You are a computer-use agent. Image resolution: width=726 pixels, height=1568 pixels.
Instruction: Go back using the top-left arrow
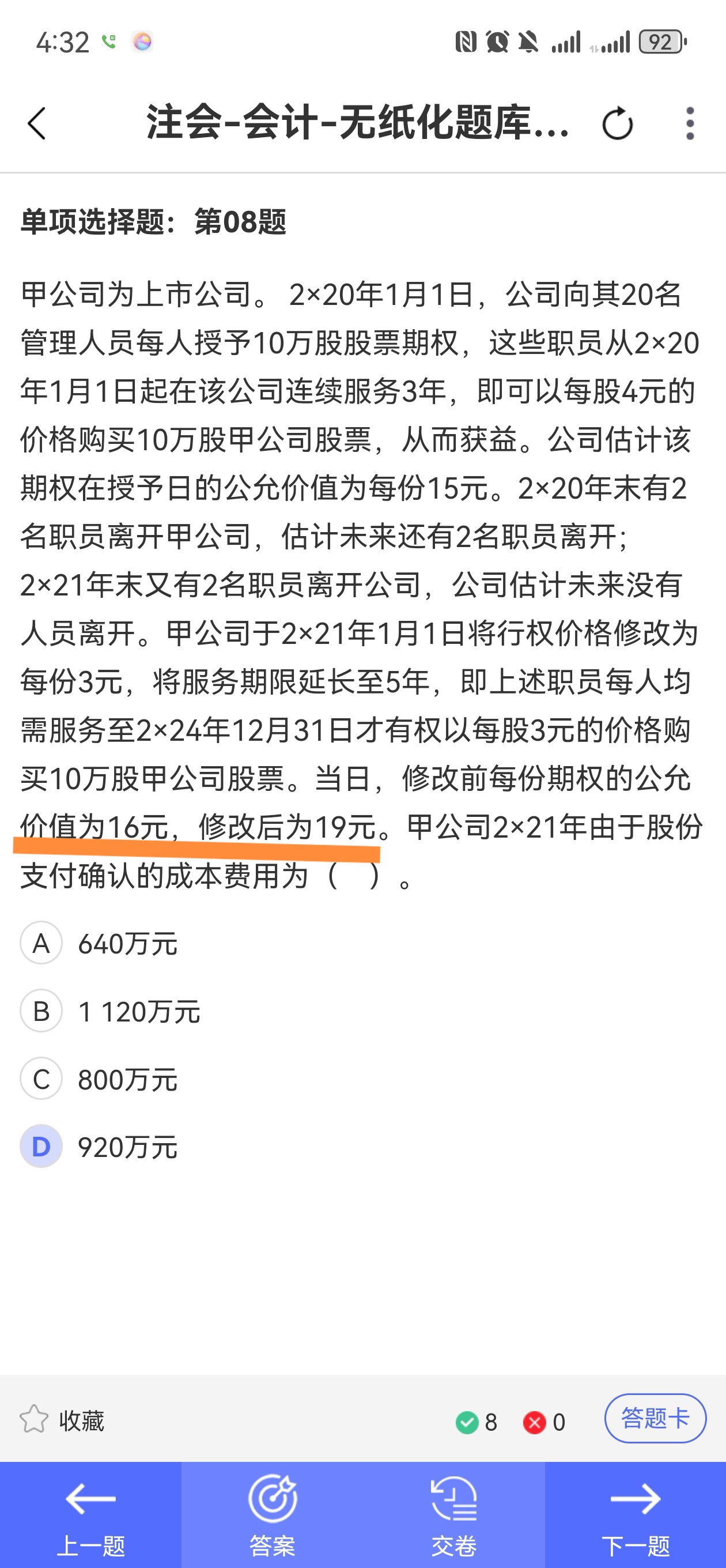click(37, 123)
